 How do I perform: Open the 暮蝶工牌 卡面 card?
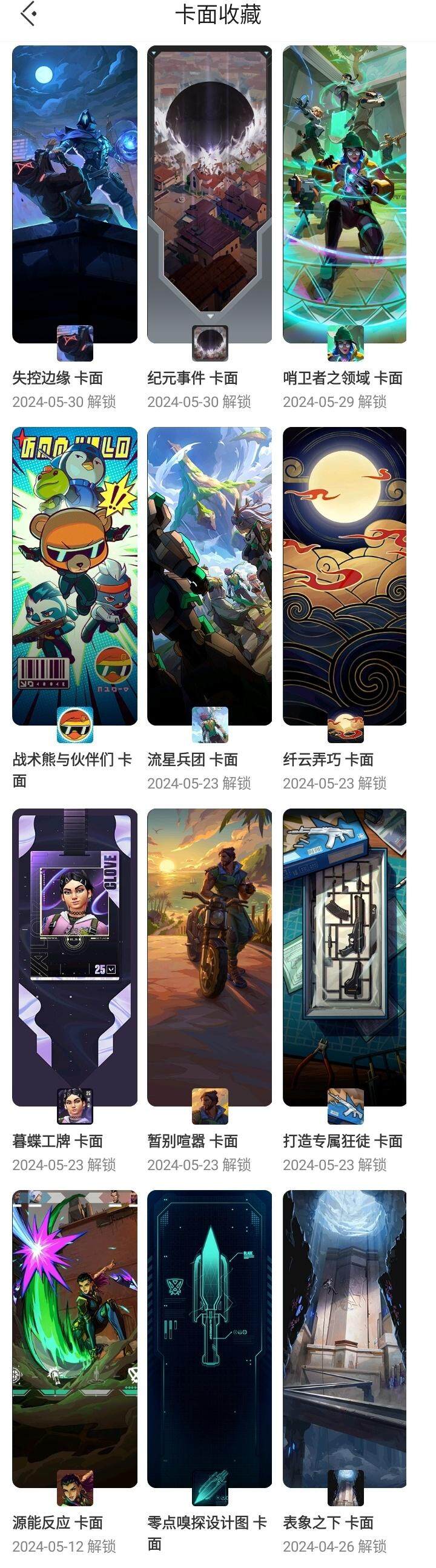(74, 957)
